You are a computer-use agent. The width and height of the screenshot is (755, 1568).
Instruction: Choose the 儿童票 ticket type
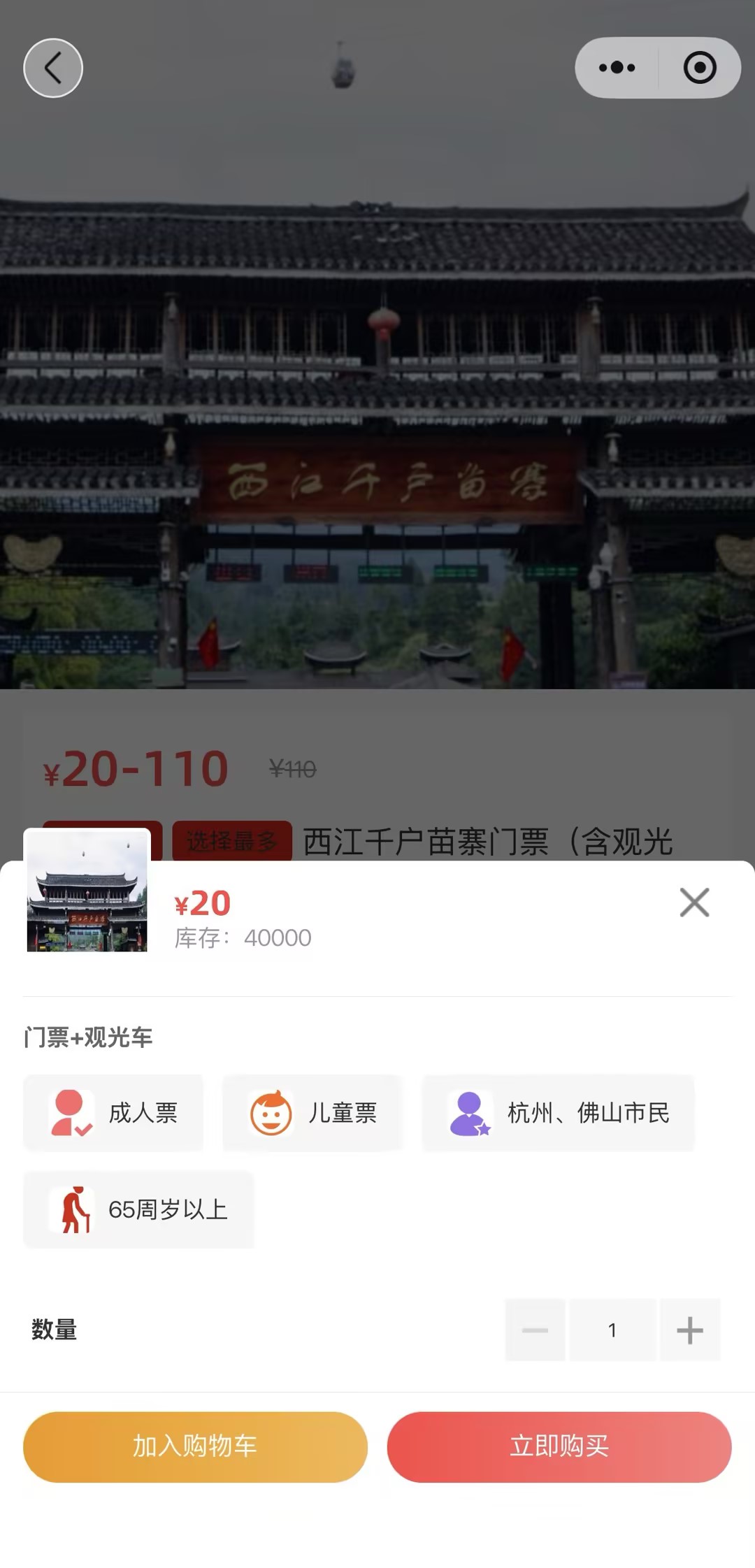313,1112
